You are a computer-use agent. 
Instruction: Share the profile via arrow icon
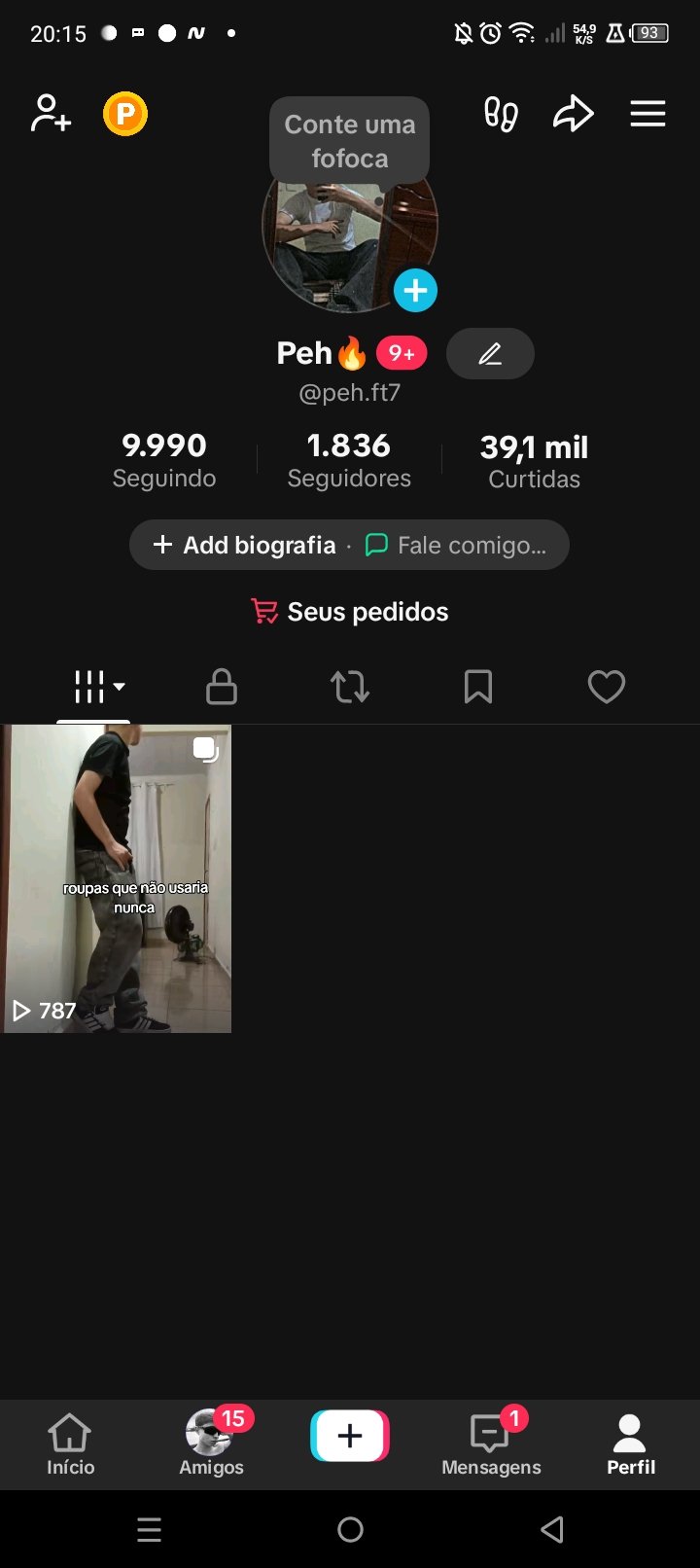573,114
